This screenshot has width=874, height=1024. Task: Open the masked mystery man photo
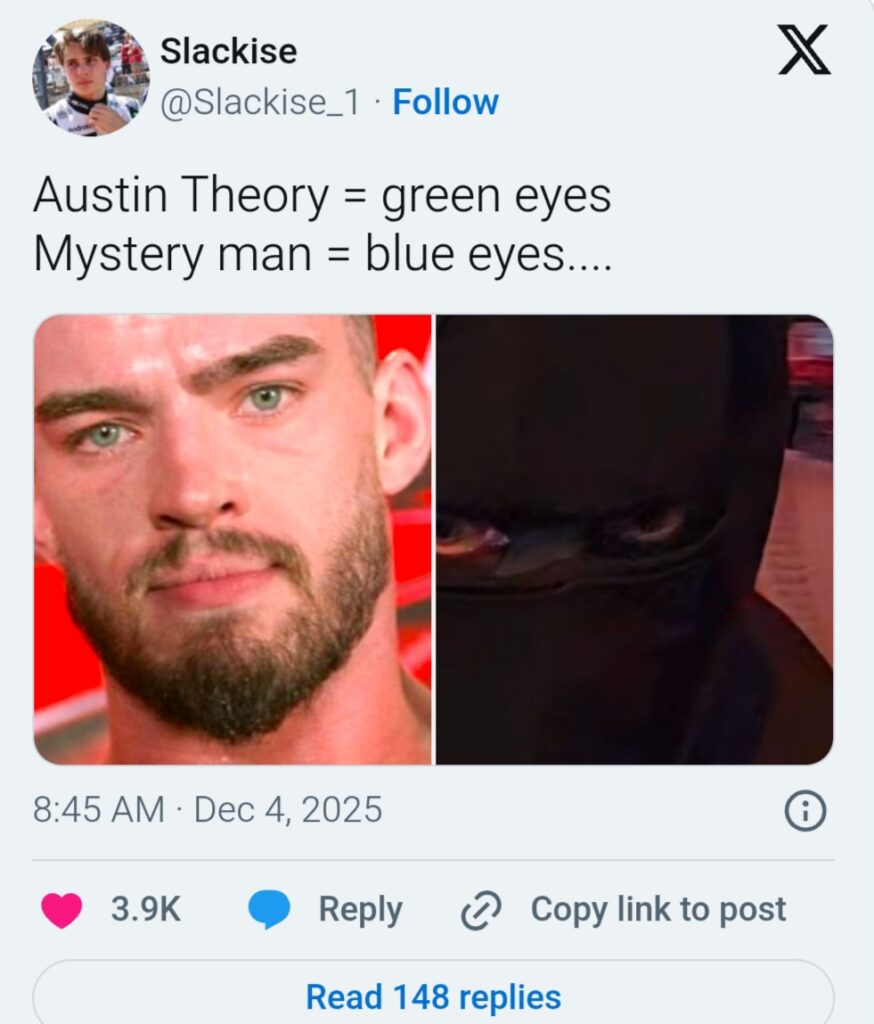tap(634, 540)
